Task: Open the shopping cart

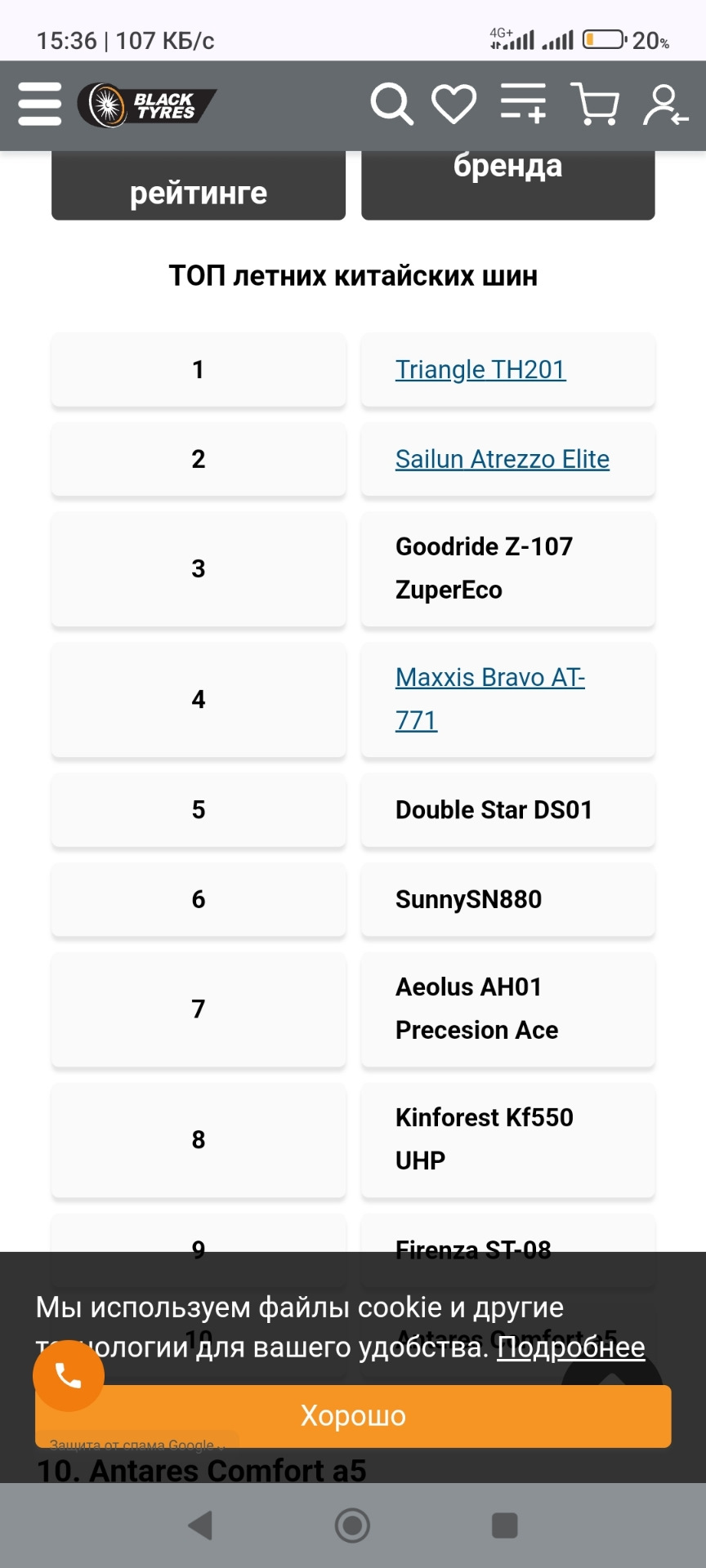Action: pyautogui.click(x=595, y=104)
